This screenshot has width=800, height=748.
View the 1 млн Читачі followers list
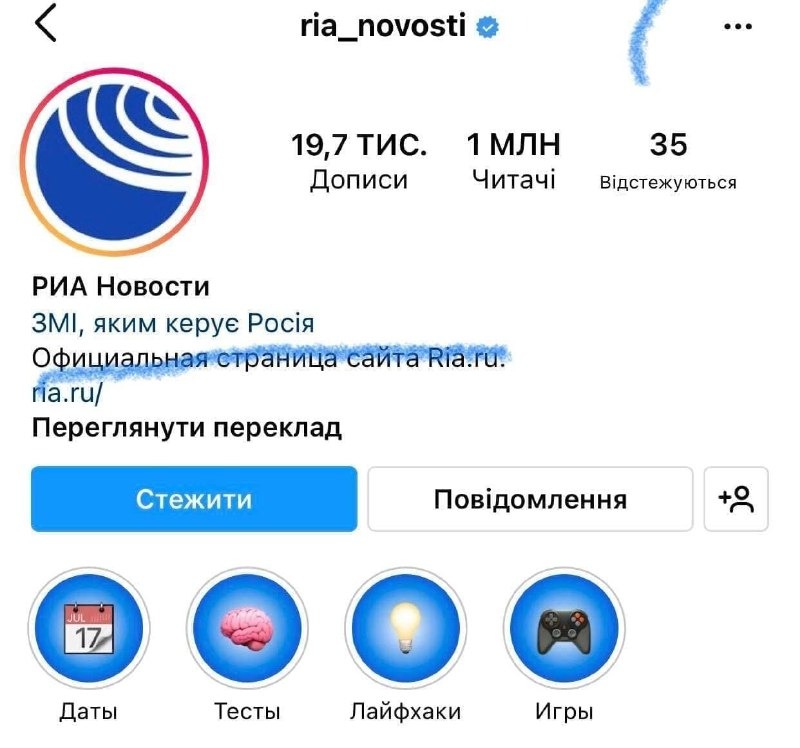(x=513, y=160)
